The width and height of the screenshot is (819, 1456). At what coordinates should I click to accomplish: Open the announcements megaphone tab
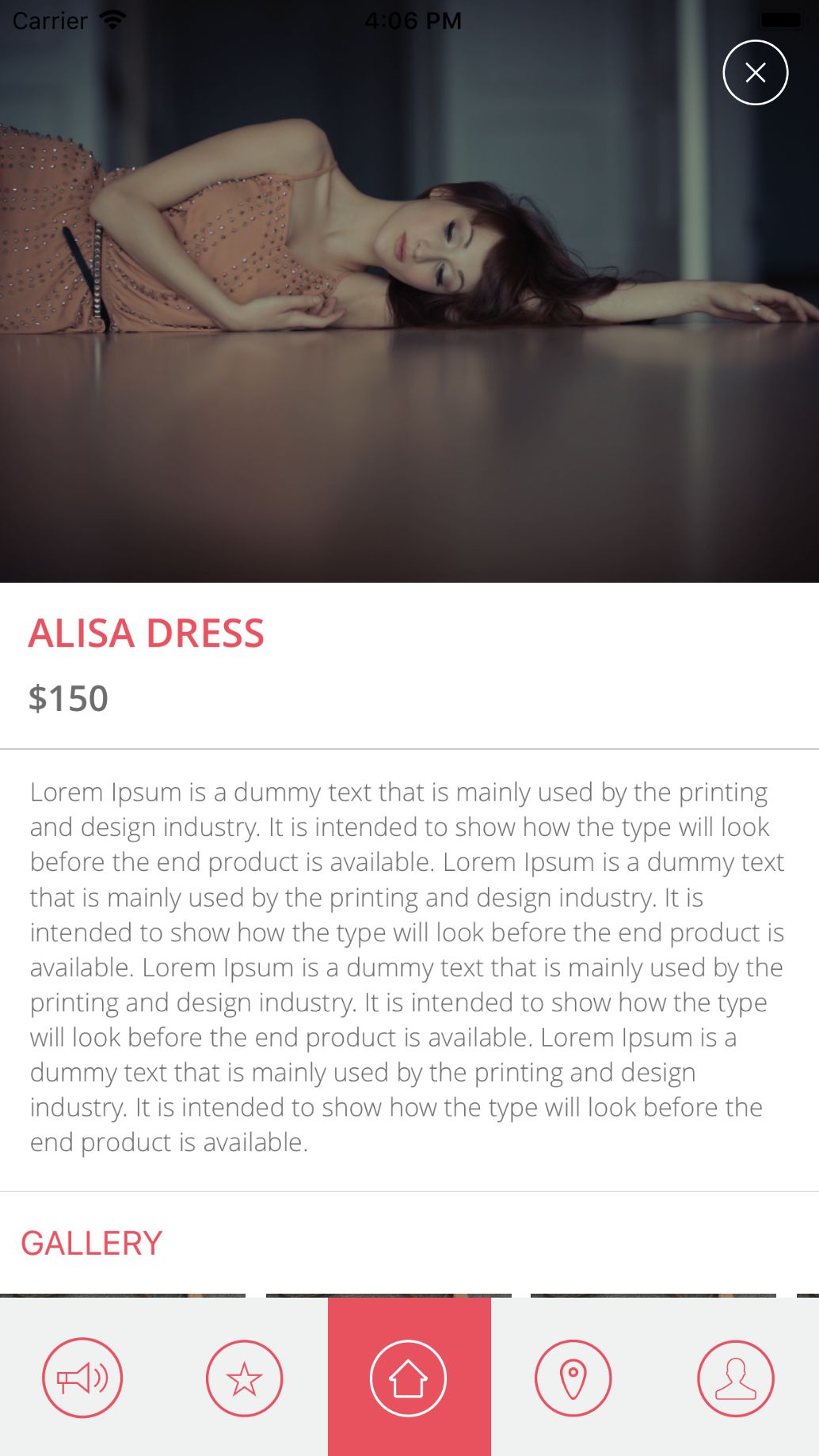pos(82,1378)
